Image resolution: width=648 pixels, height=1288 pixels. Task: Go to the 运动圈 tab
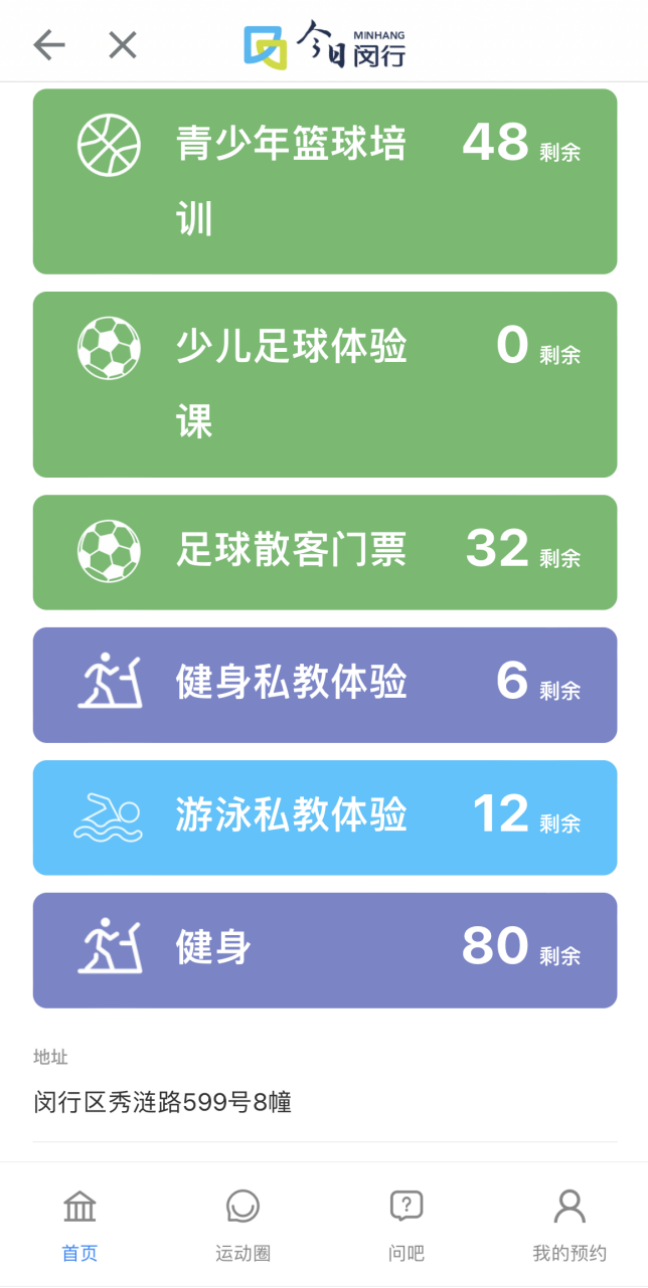(243, 1225)
